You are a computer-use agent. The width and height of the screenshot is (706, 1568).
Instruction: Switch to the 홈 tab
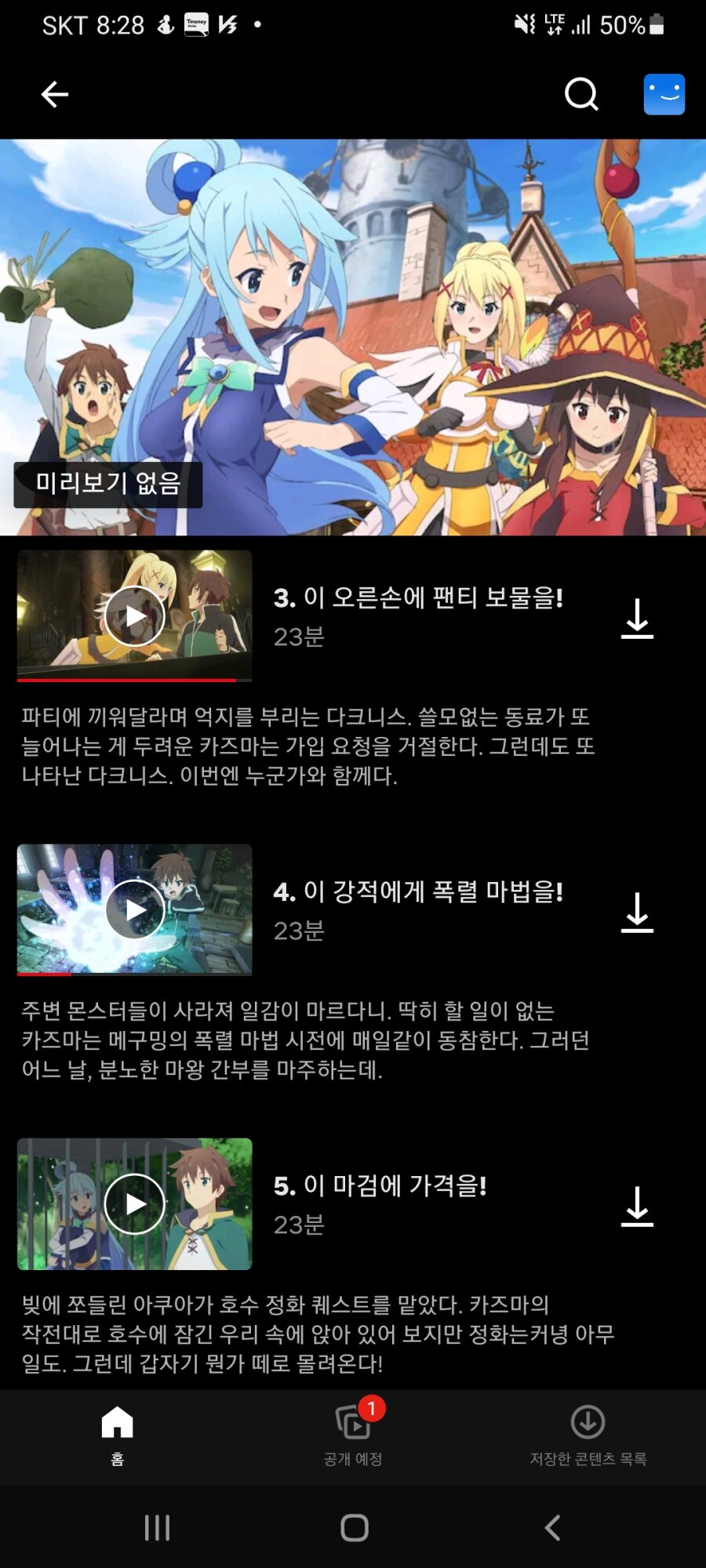(118, 1436)
